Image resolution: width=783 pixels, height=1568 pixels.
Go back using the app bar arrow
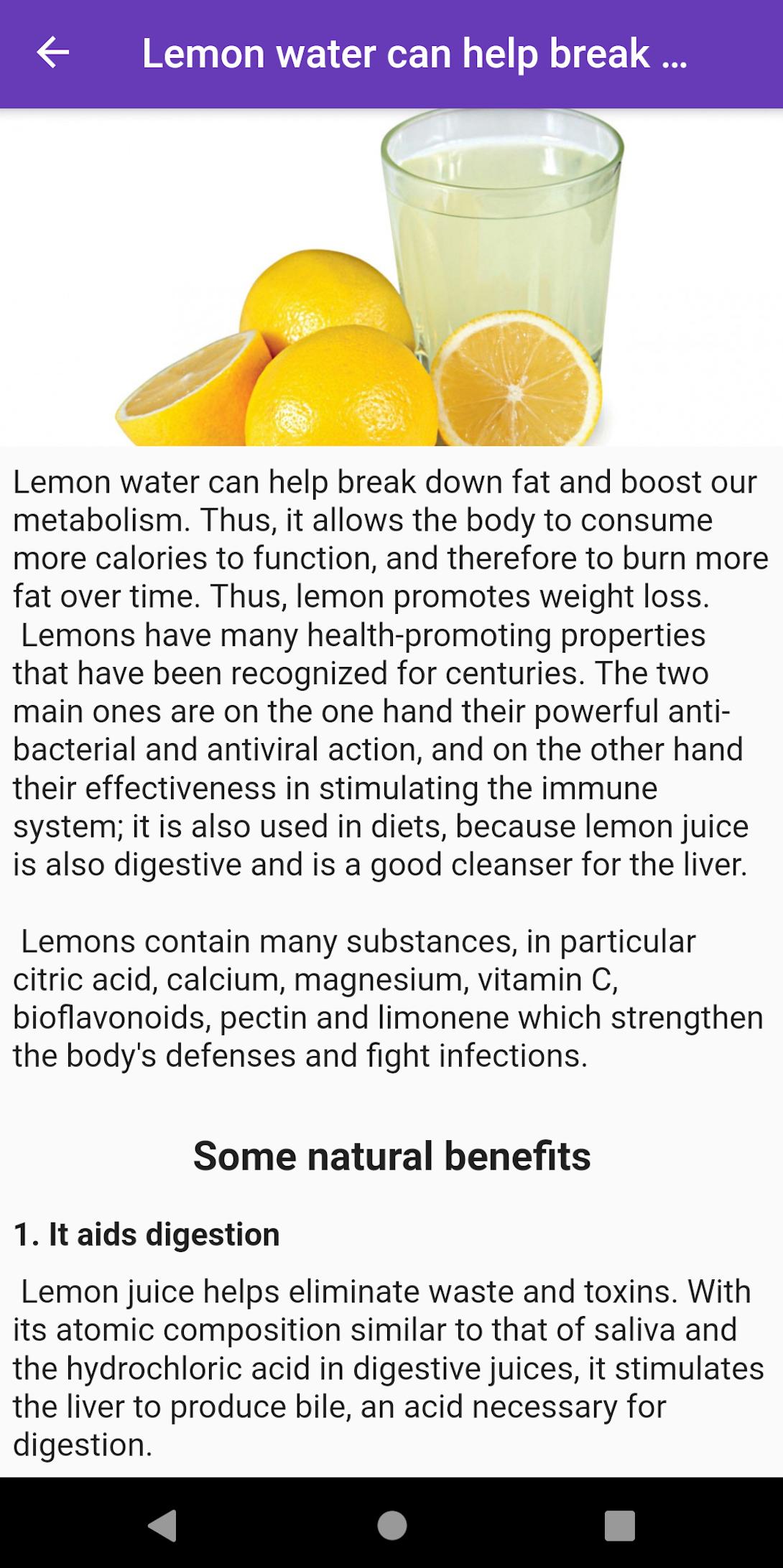[x=53, y=53]
